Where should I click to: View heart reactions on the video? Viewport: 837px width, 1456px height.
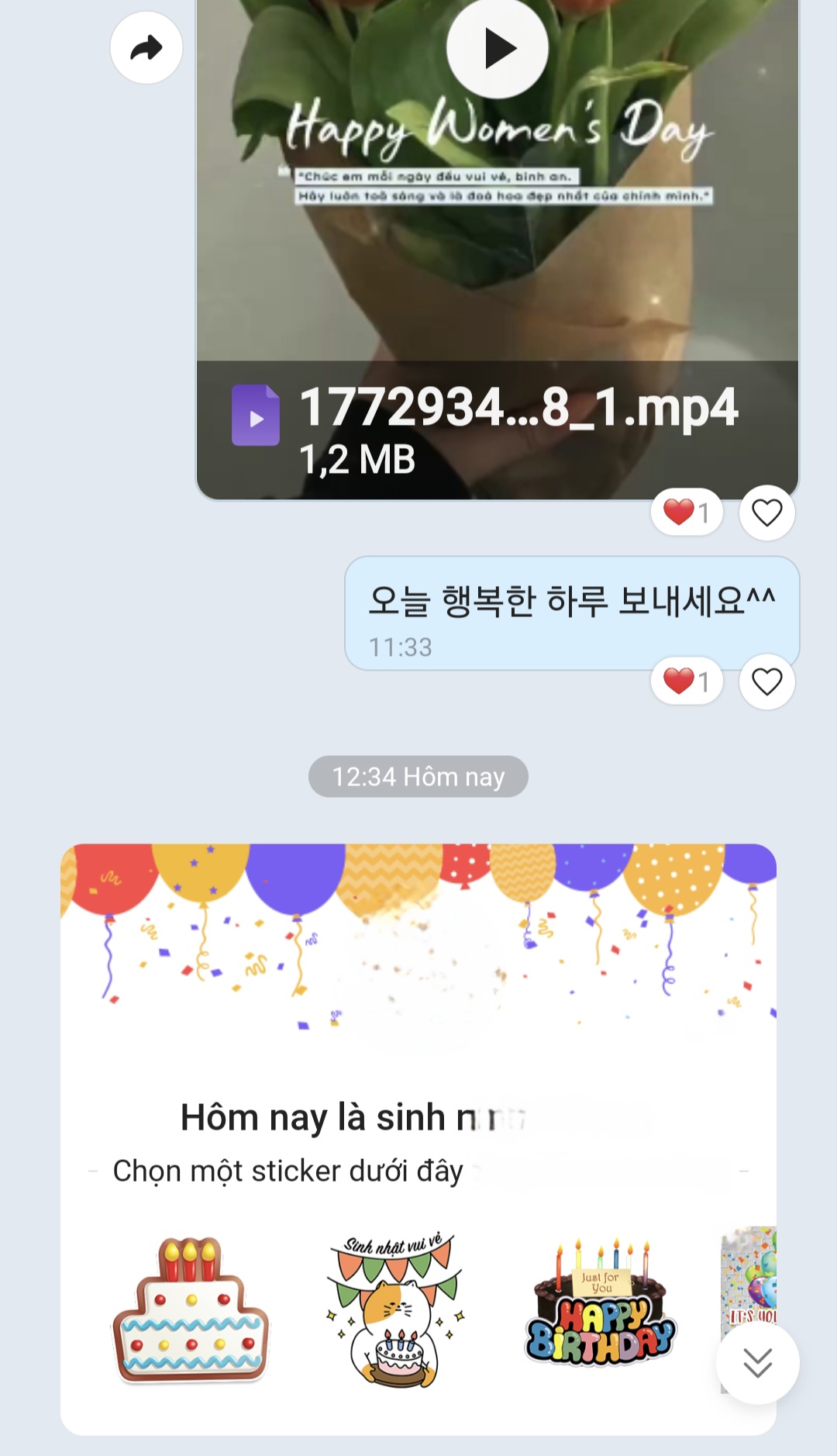[687, 512]
